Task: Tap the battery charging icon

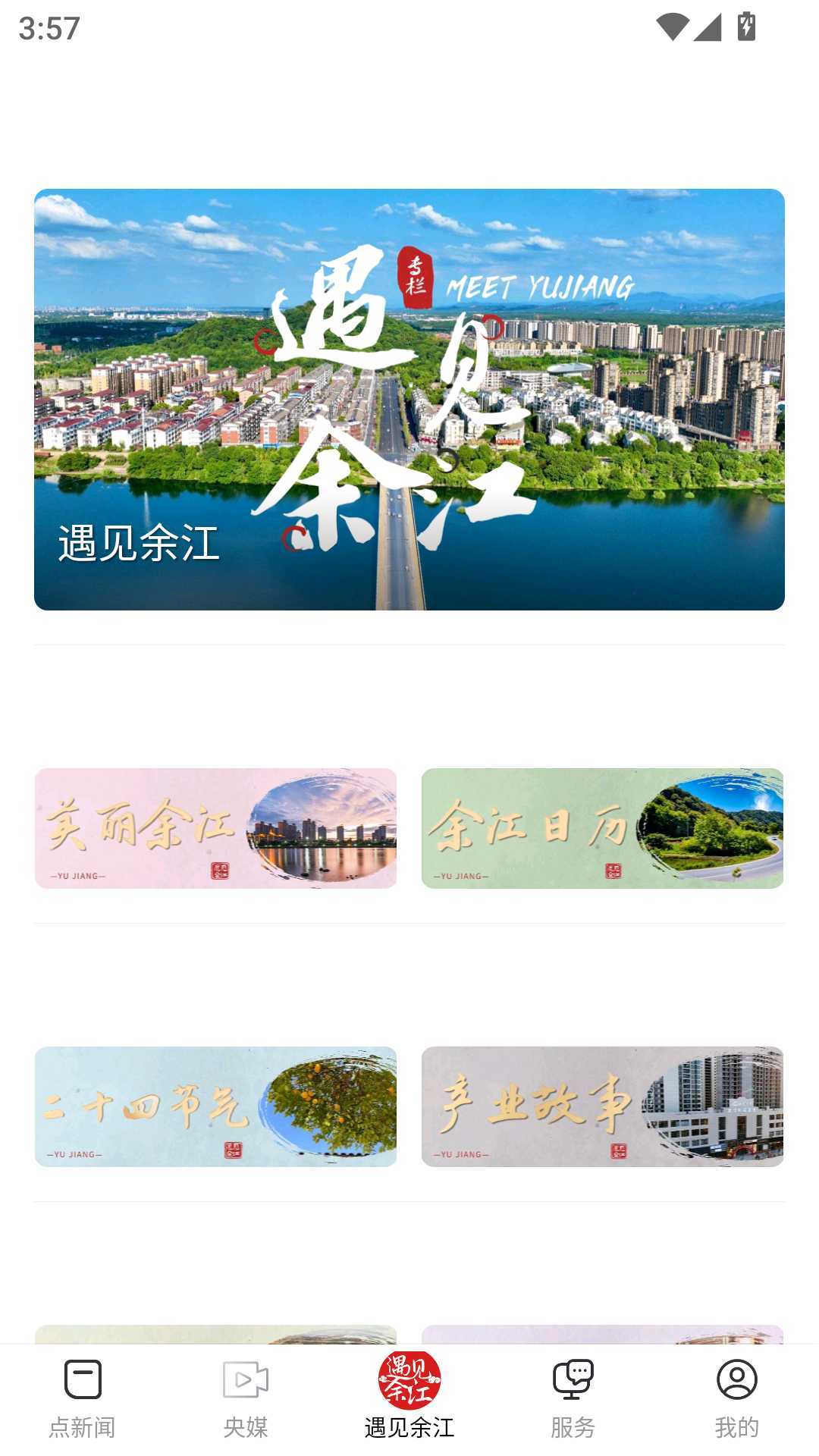Action: pyautogui.click(x=744, y=29)
